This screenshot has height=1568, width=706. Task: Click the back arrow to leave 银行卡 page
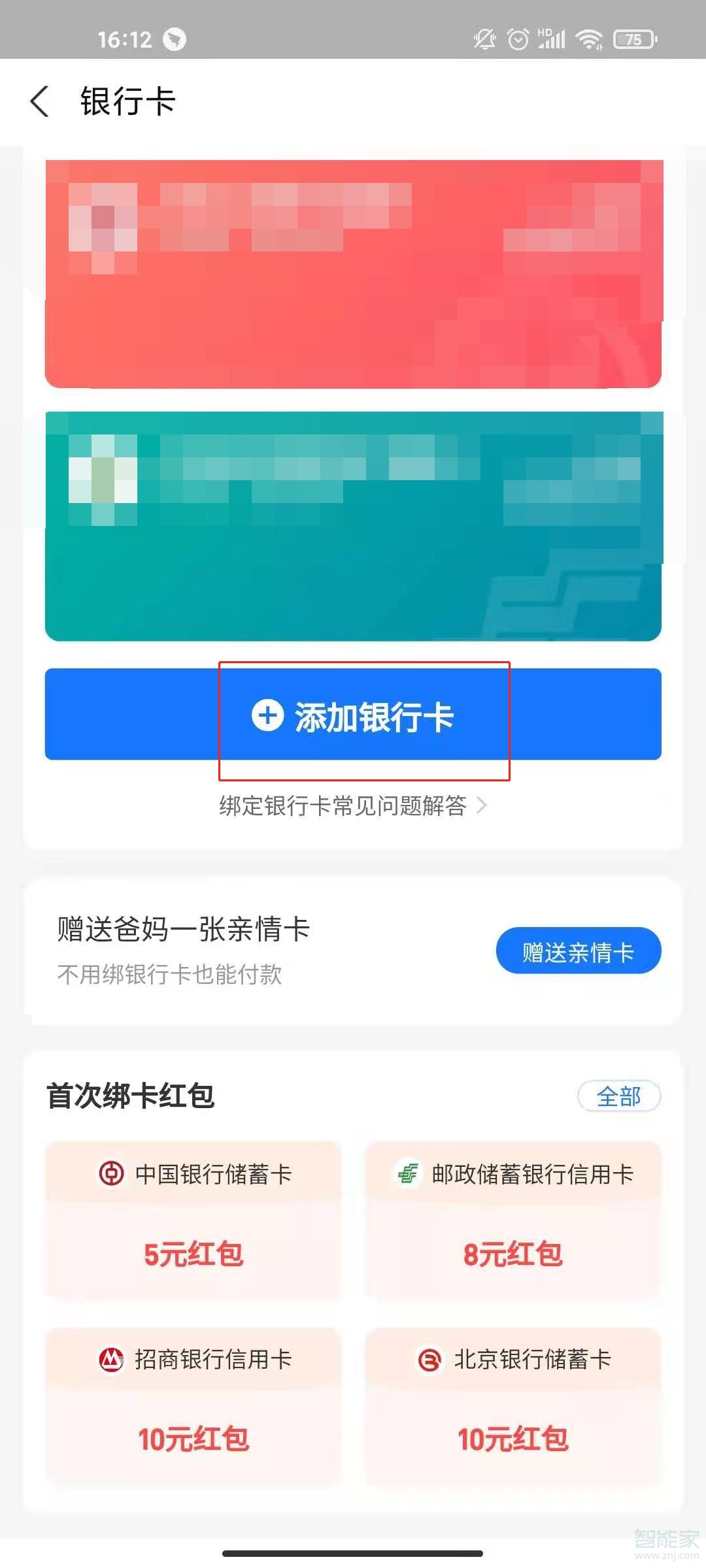tap(41, 101)
